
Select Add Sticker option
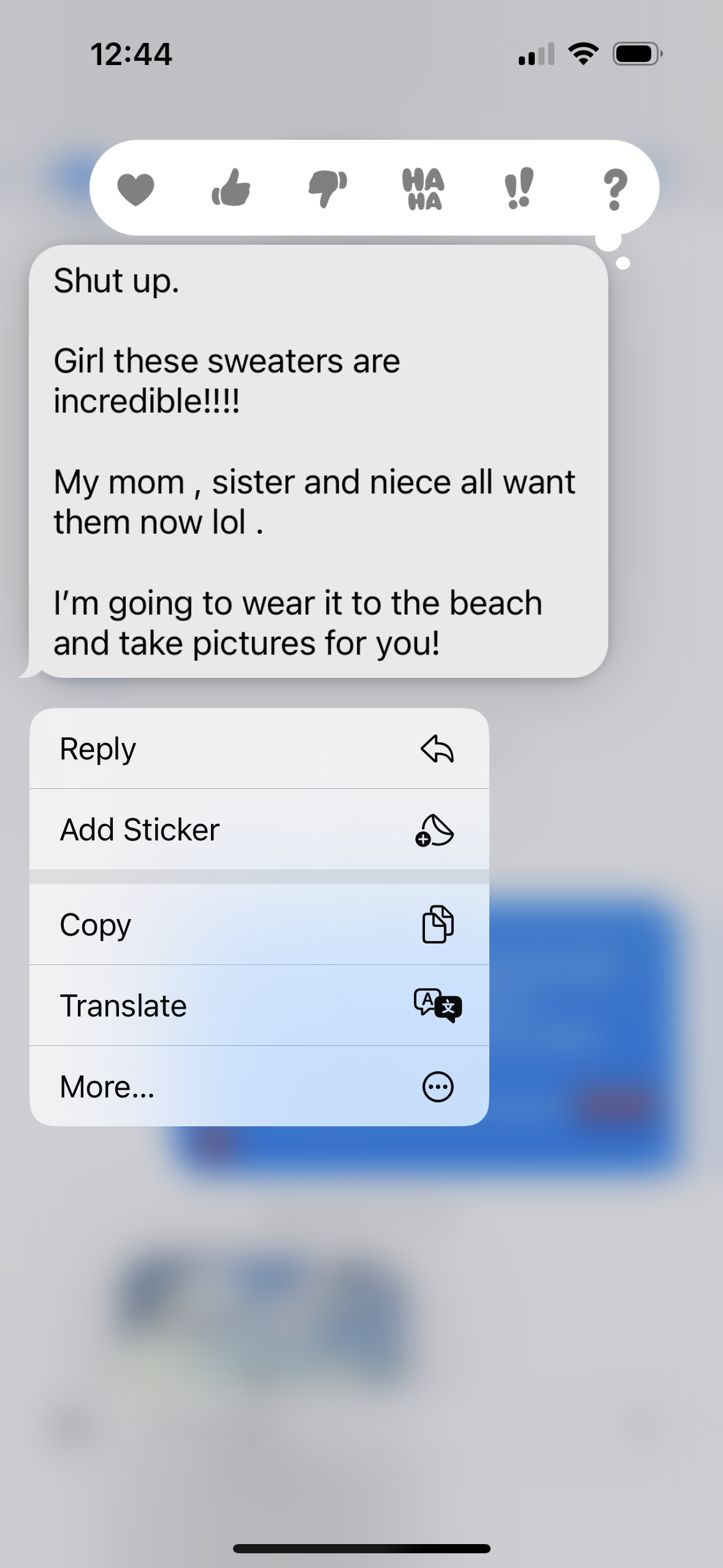point(259,829)
